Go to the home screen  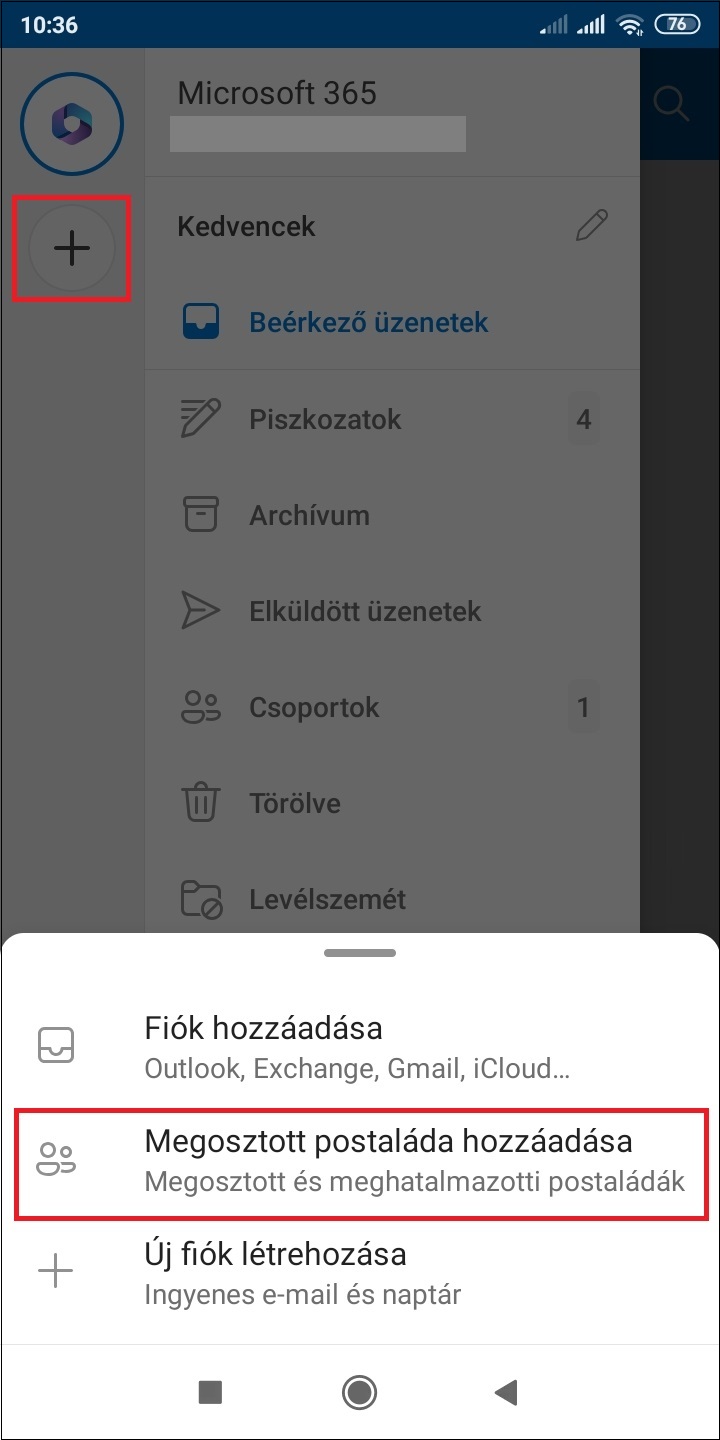click(x=359, y=1391)
